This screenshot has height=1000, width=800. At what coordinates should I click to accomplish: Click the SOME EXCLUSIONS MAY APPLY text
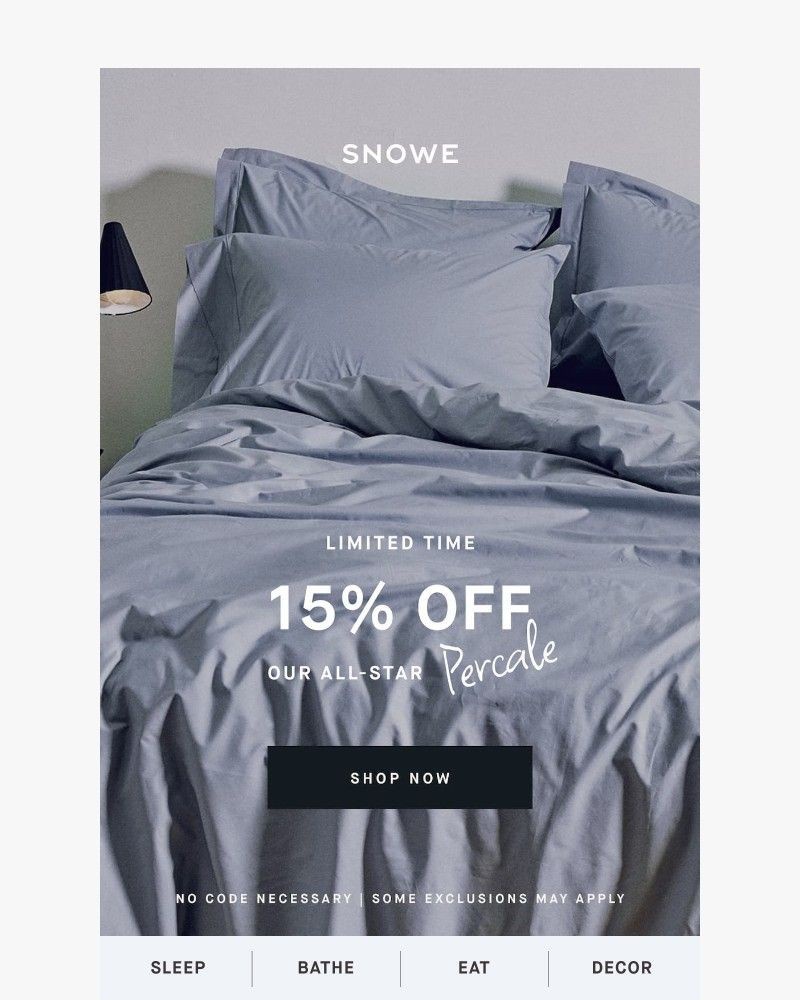pyautogui.click(x=497, y=898)
